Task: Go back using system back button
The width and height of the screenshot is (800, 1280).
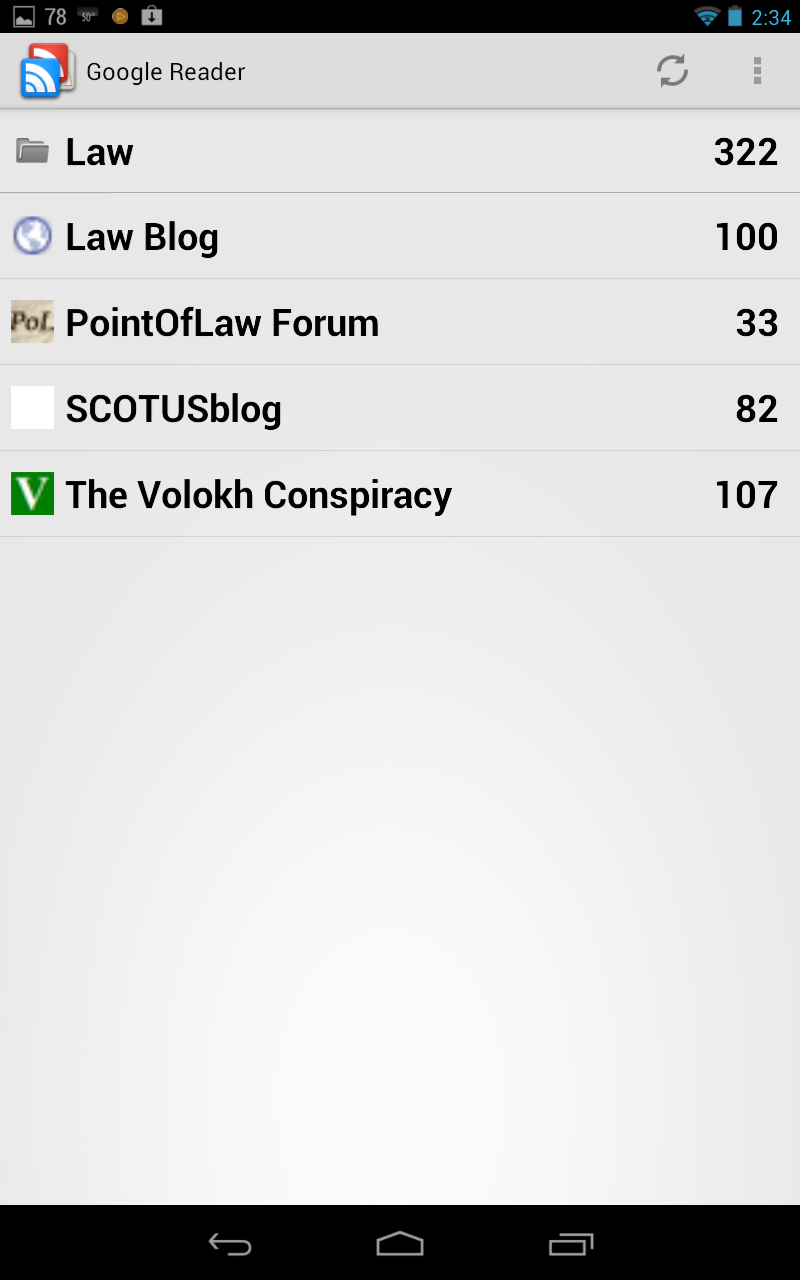Action: pos(229,1244)
